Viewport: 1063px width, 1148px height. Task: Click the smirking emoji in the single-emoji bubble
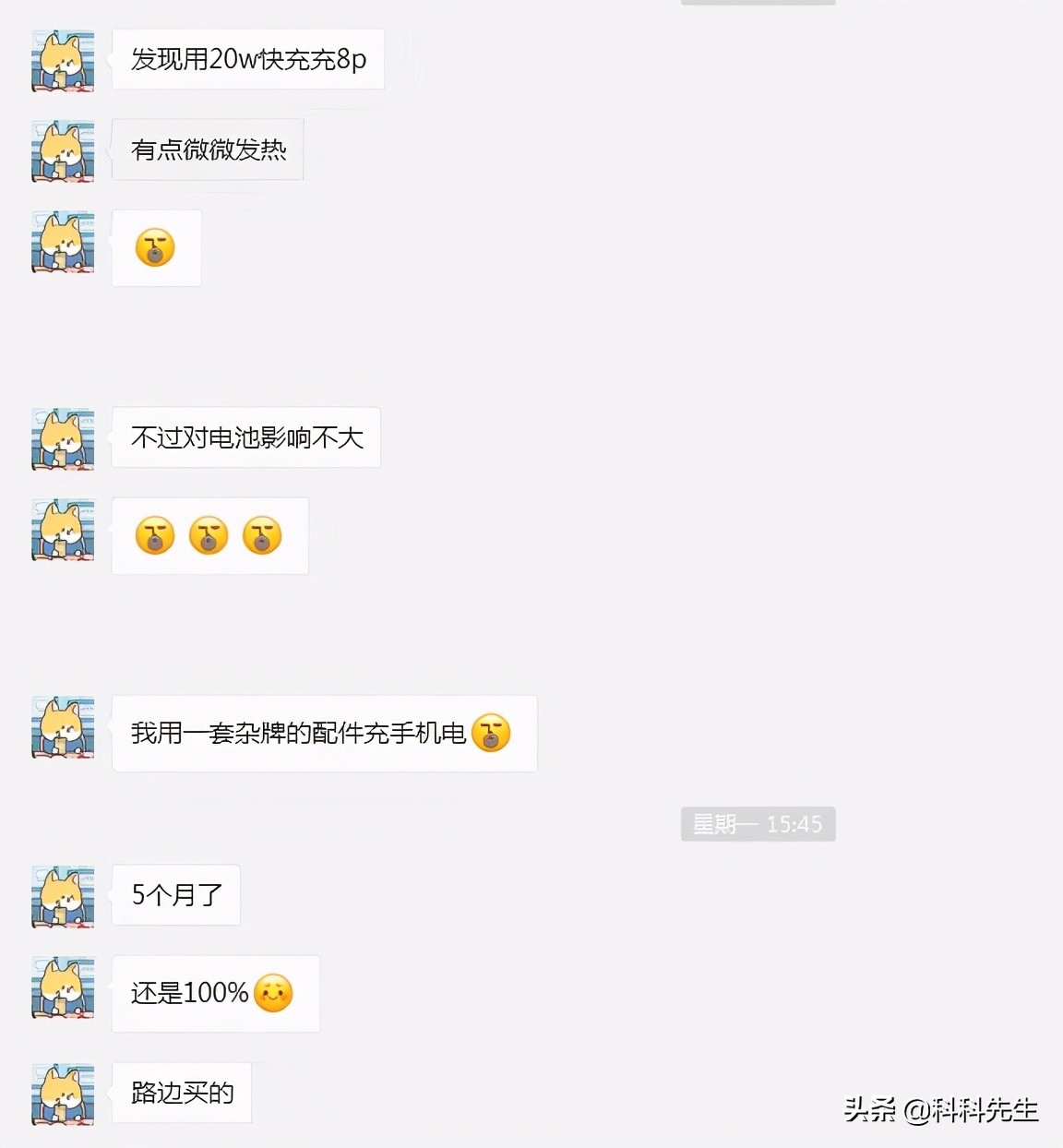155,247
